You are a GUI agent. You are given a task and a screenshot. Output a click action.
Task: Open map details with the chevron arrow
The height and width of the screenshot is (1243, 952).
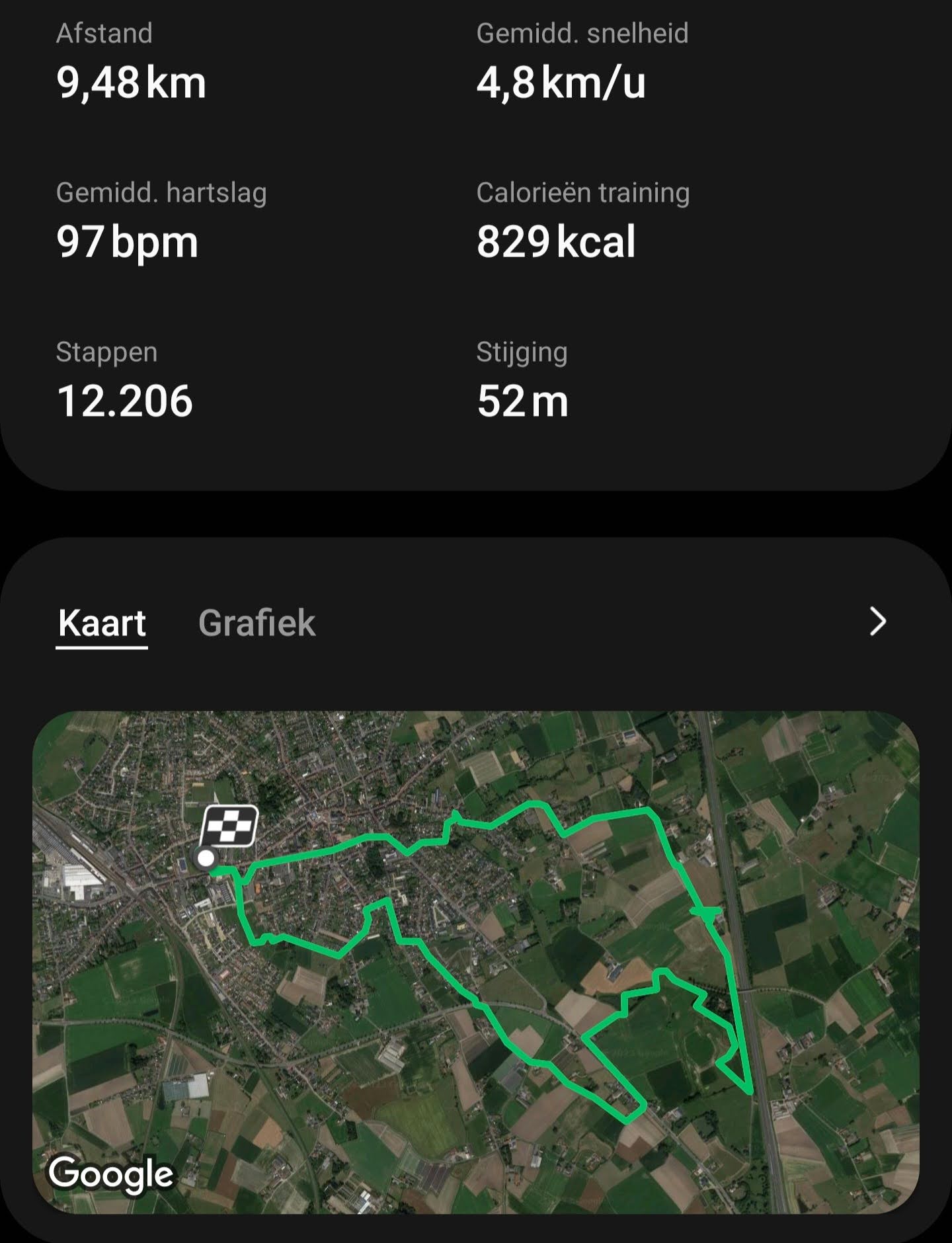(877, 621)
